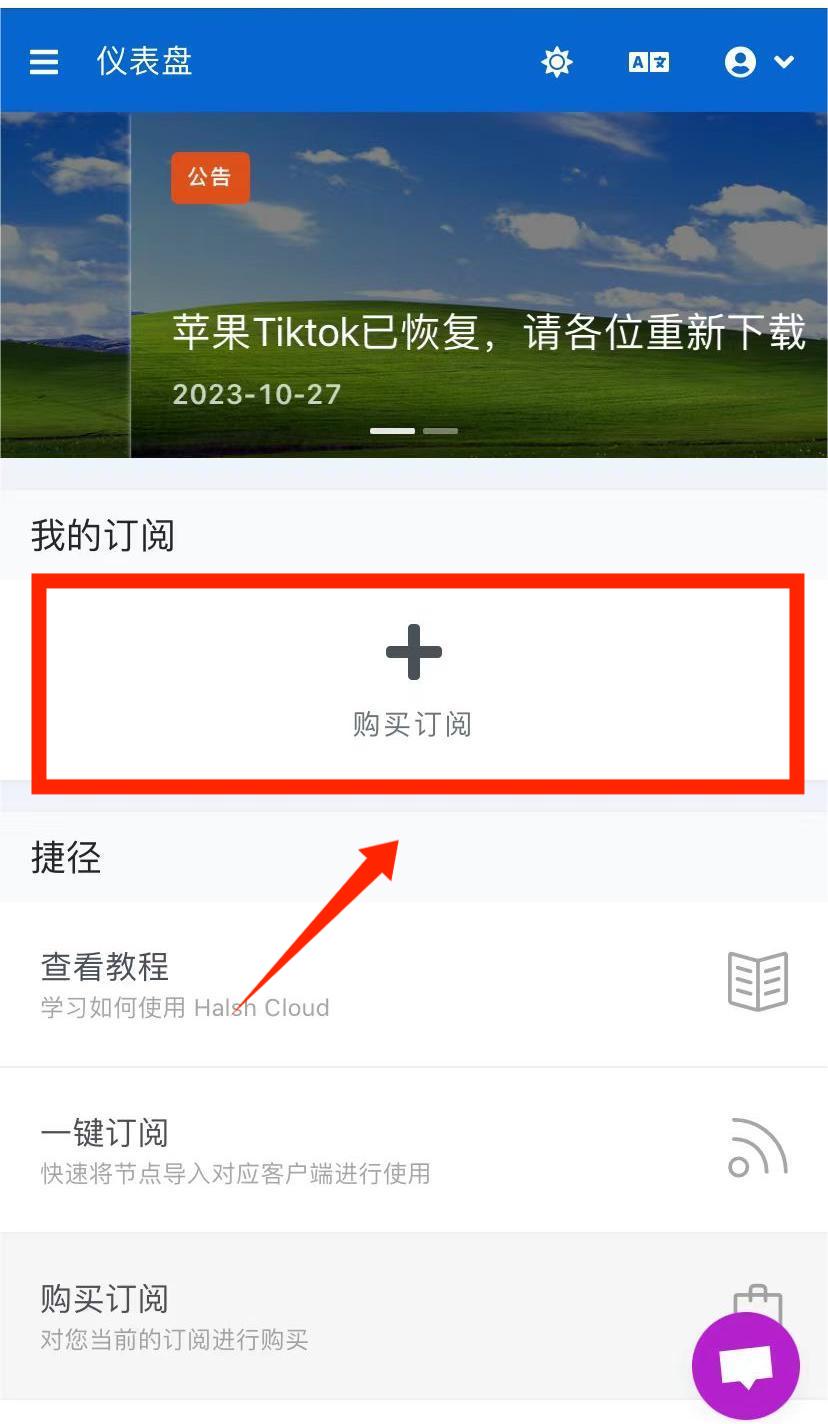This screenshot has width=828, height=1424.
Task: Open the Tiktok announcement banner
Action: pos(478,300)
